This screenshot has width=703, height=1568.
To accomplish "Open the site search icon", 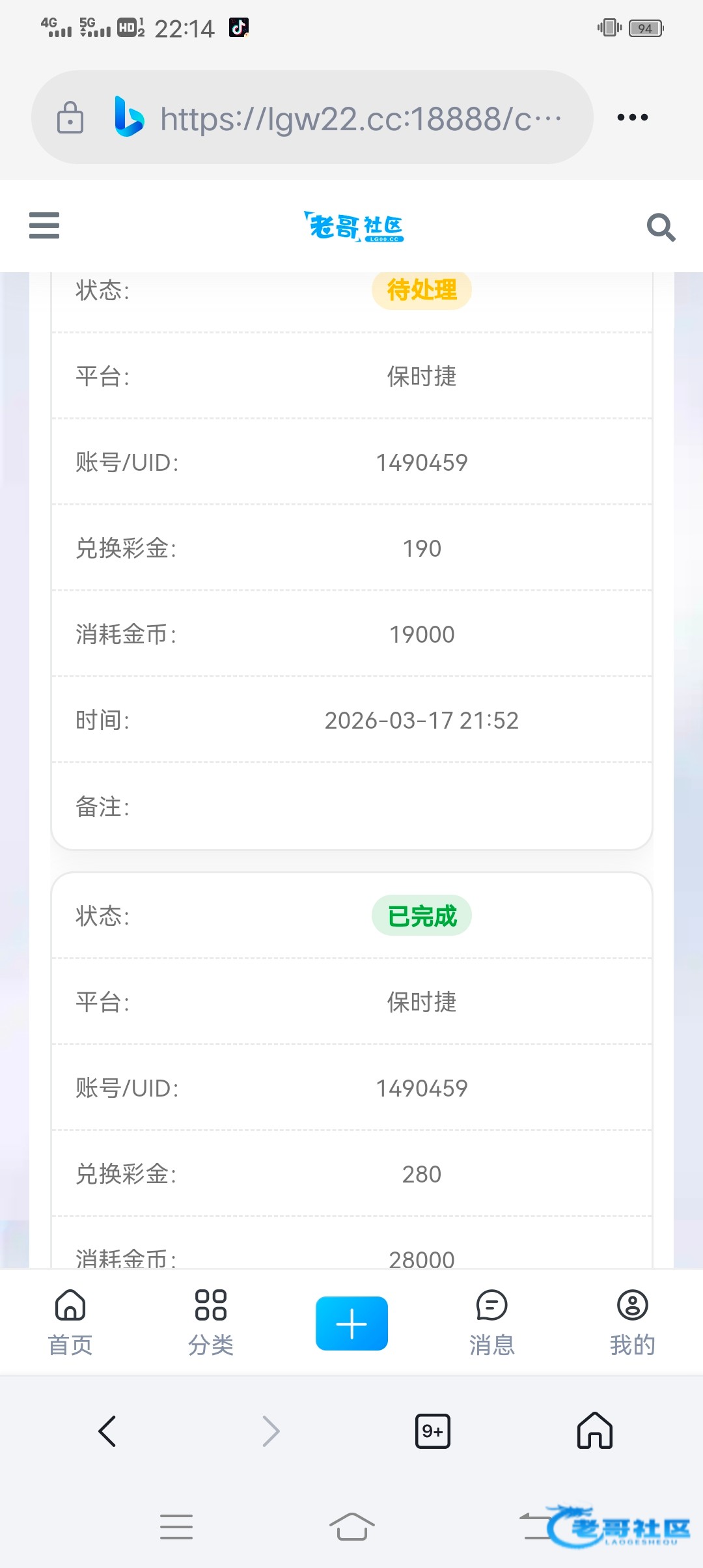I will [x=661, y=227].
